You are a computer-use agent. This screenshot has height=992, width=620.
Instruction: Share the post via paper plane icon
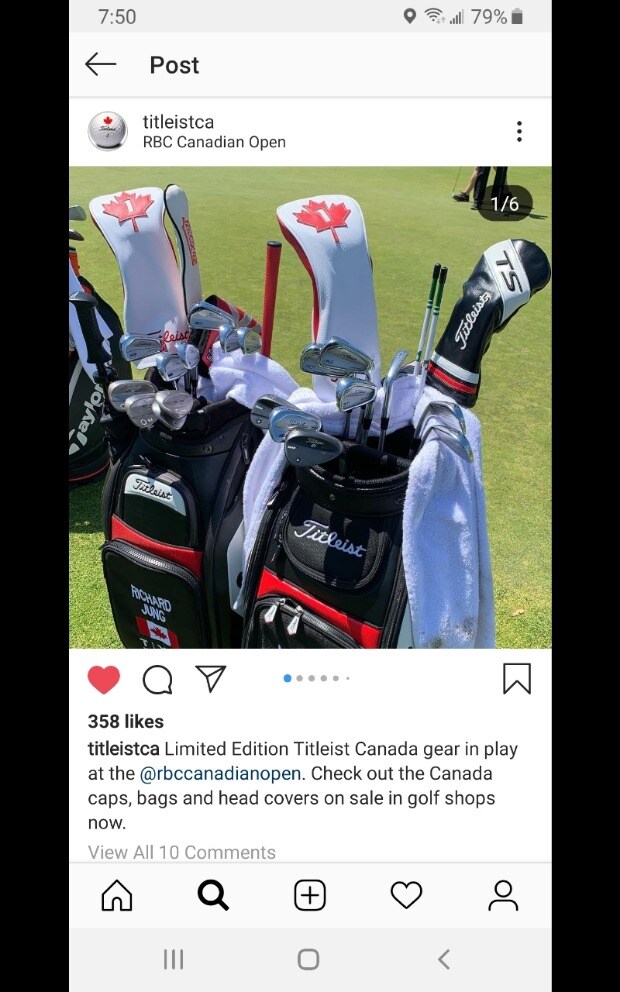click(211, 679)
